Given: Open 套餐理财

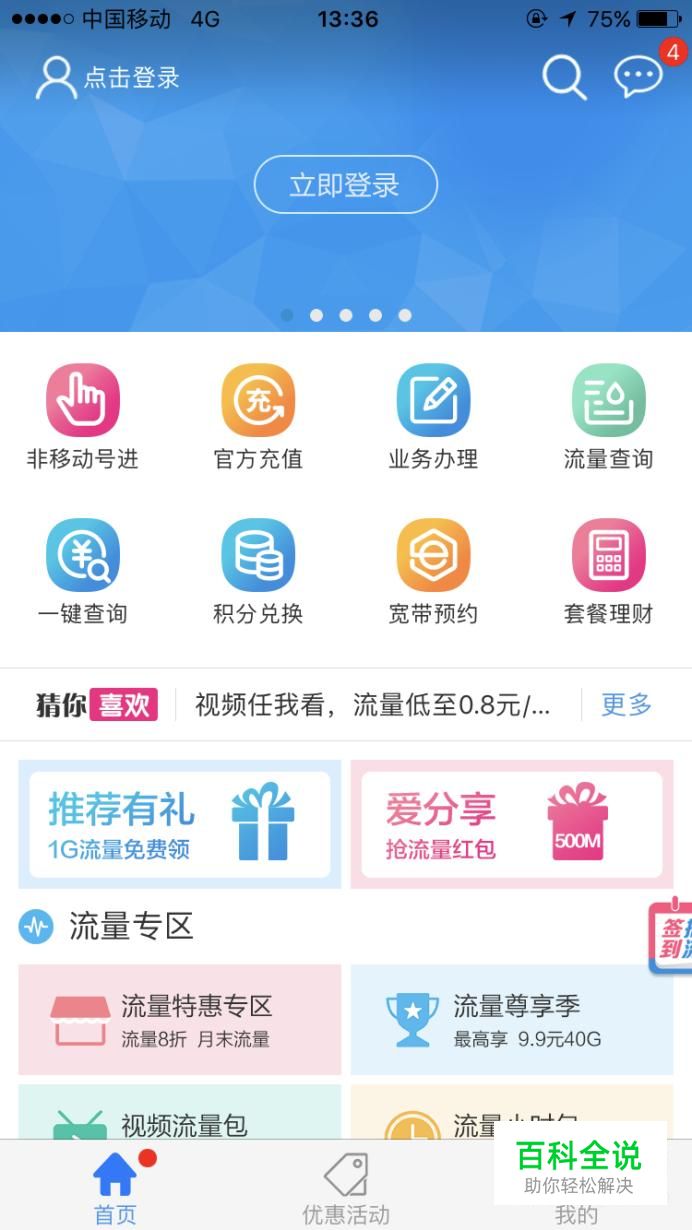Looking at the screenshot, I should coord(608,572).
